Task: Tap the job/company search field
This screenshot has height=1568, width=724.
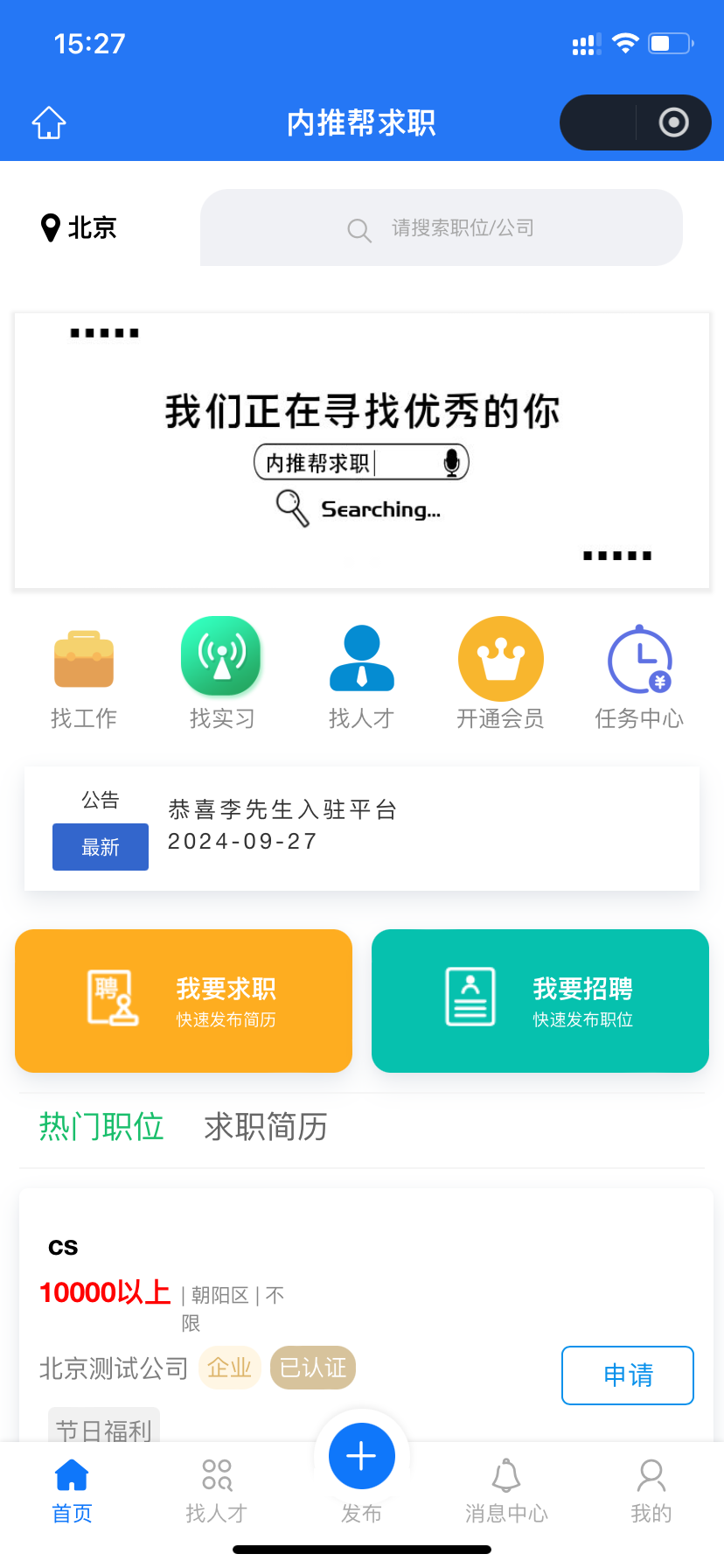Action: coord(442,228)
